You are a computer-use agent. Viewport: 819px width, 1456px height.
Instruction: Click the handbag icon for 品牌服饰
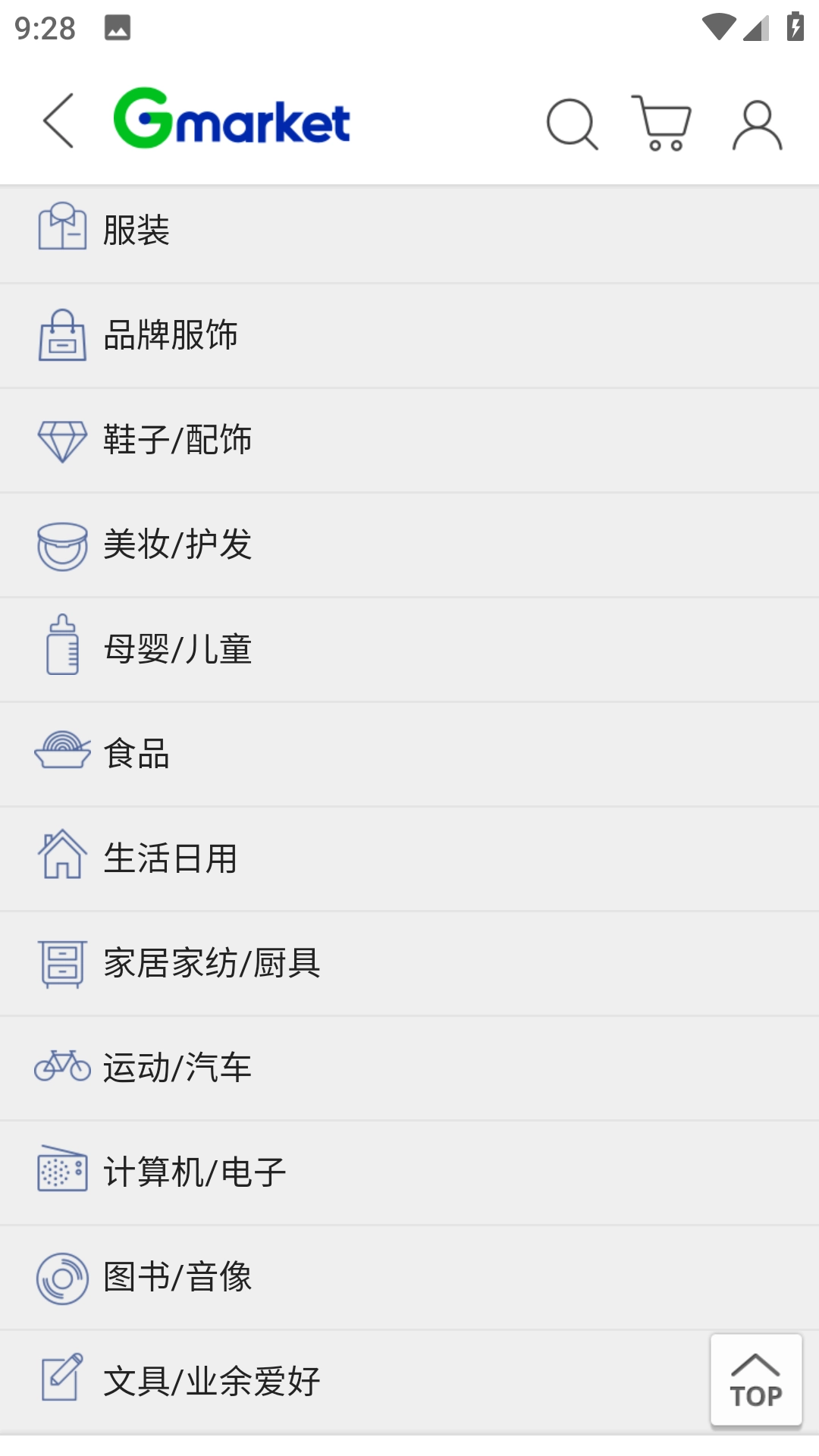pos(62,336)
